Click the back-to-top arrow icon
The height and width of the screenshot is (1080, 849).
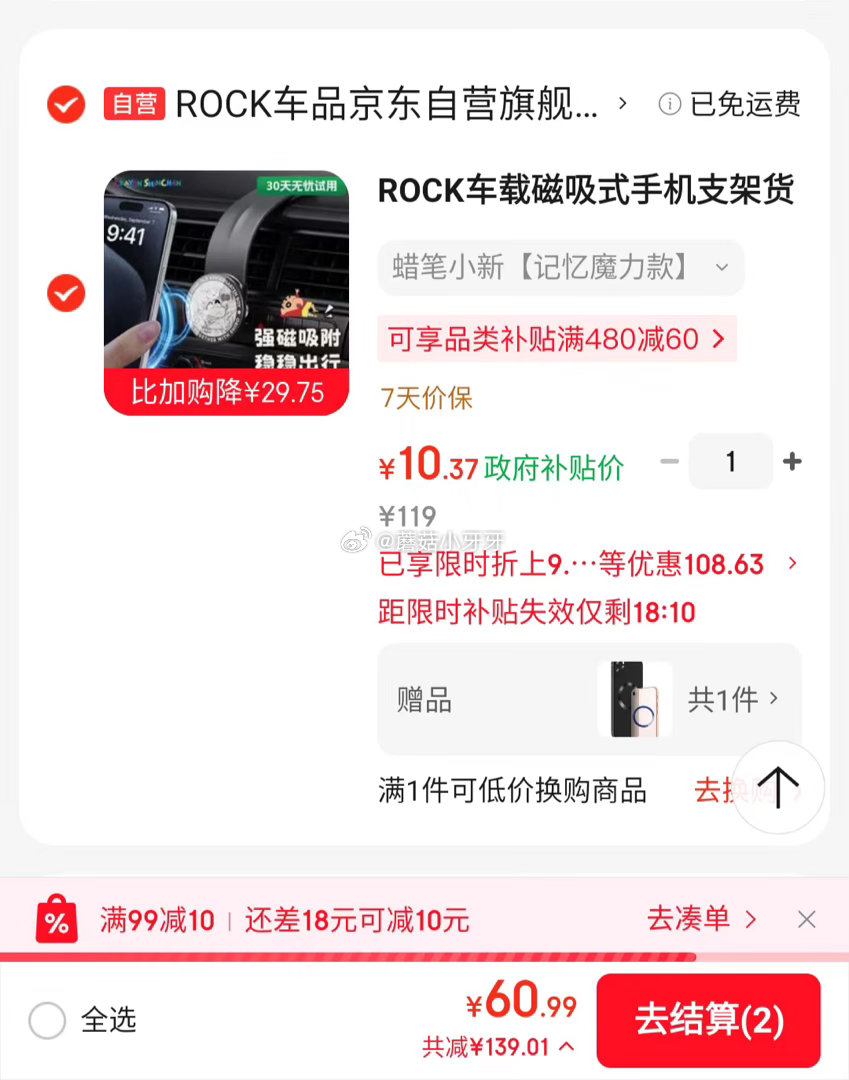(778, 788)
